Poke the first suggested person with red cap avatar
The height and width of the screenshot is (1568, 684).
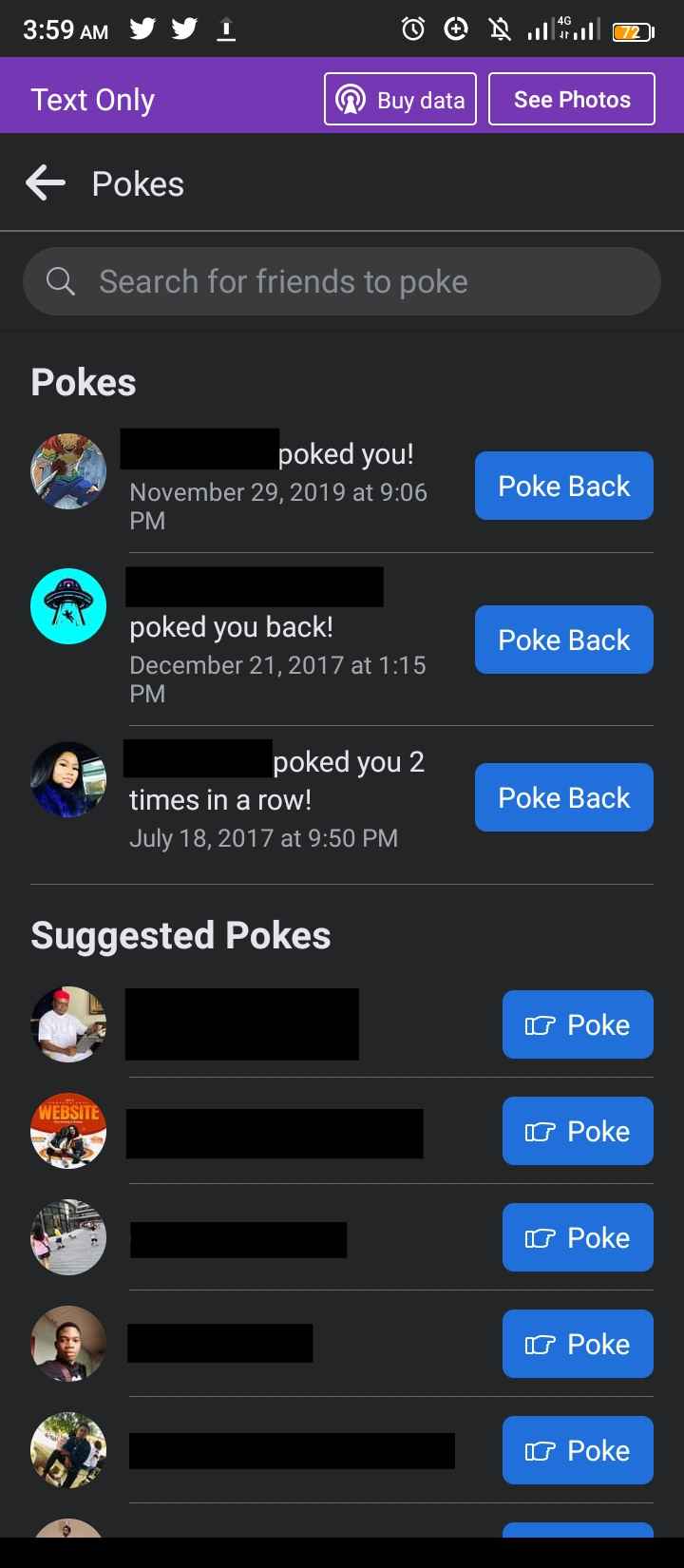pyautogui.click(x=577, y=1024)
